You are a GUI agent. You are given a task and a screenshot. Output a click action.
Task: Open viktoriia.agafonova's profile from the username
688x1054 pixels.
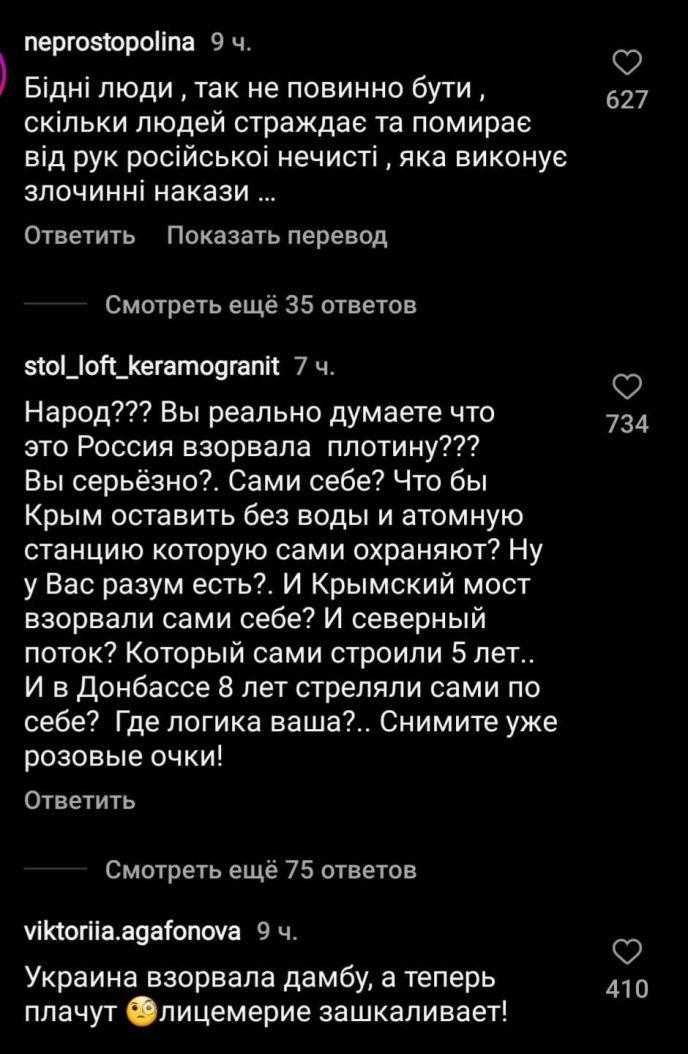131,932
